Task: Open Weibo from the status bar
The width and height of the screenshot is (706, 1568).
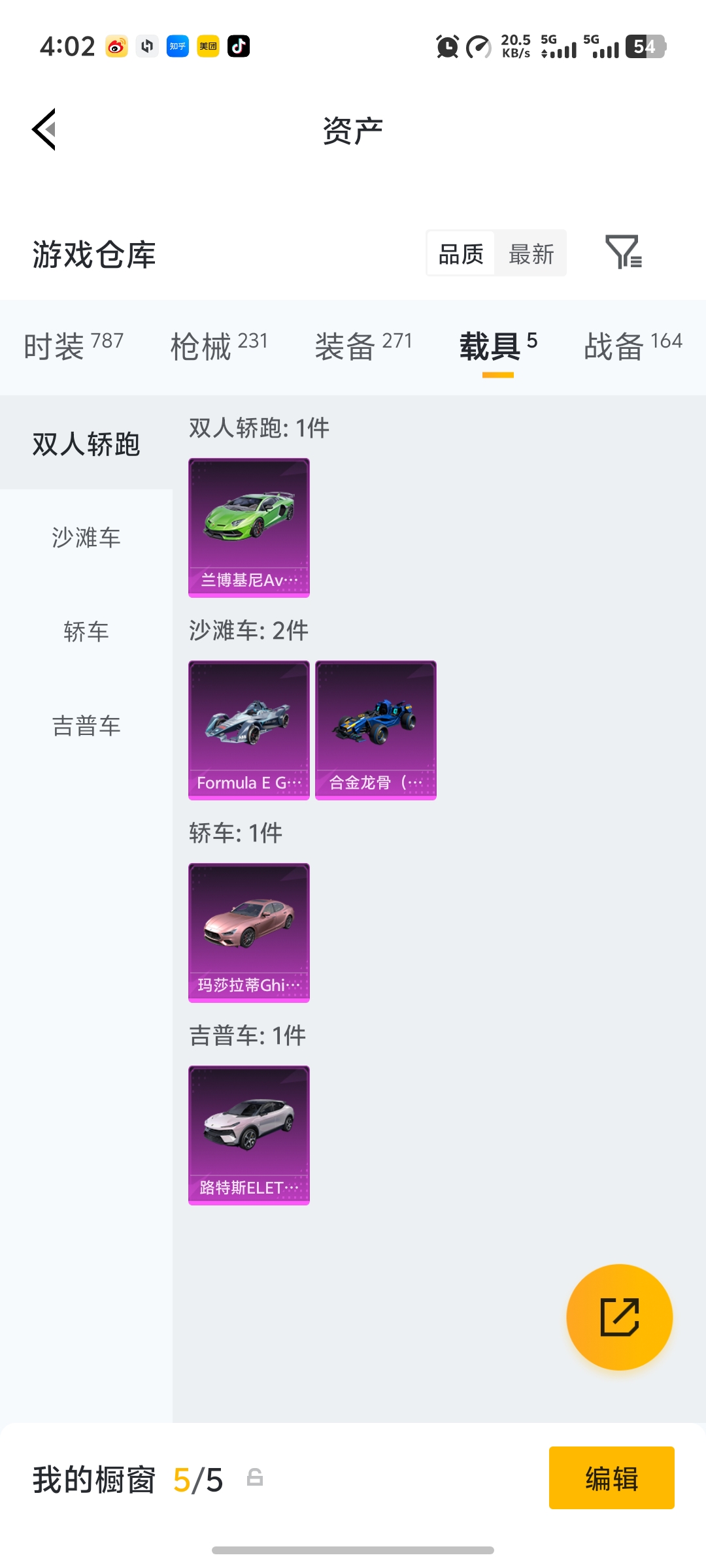Action: (x=115, y=46)
